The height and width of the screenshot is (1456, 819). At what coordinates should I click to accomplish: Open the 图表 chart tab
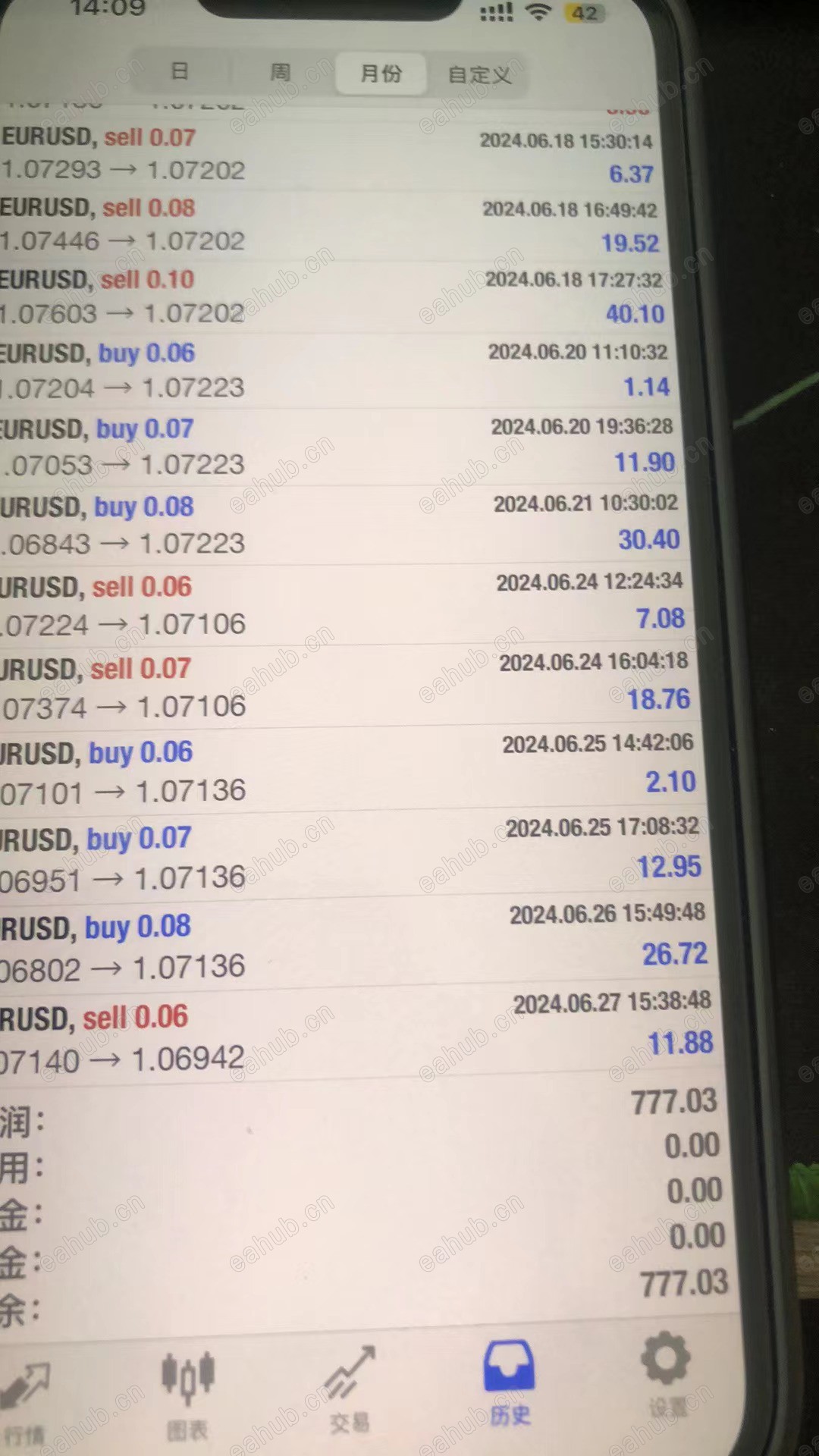click(x=187, y=1395)
